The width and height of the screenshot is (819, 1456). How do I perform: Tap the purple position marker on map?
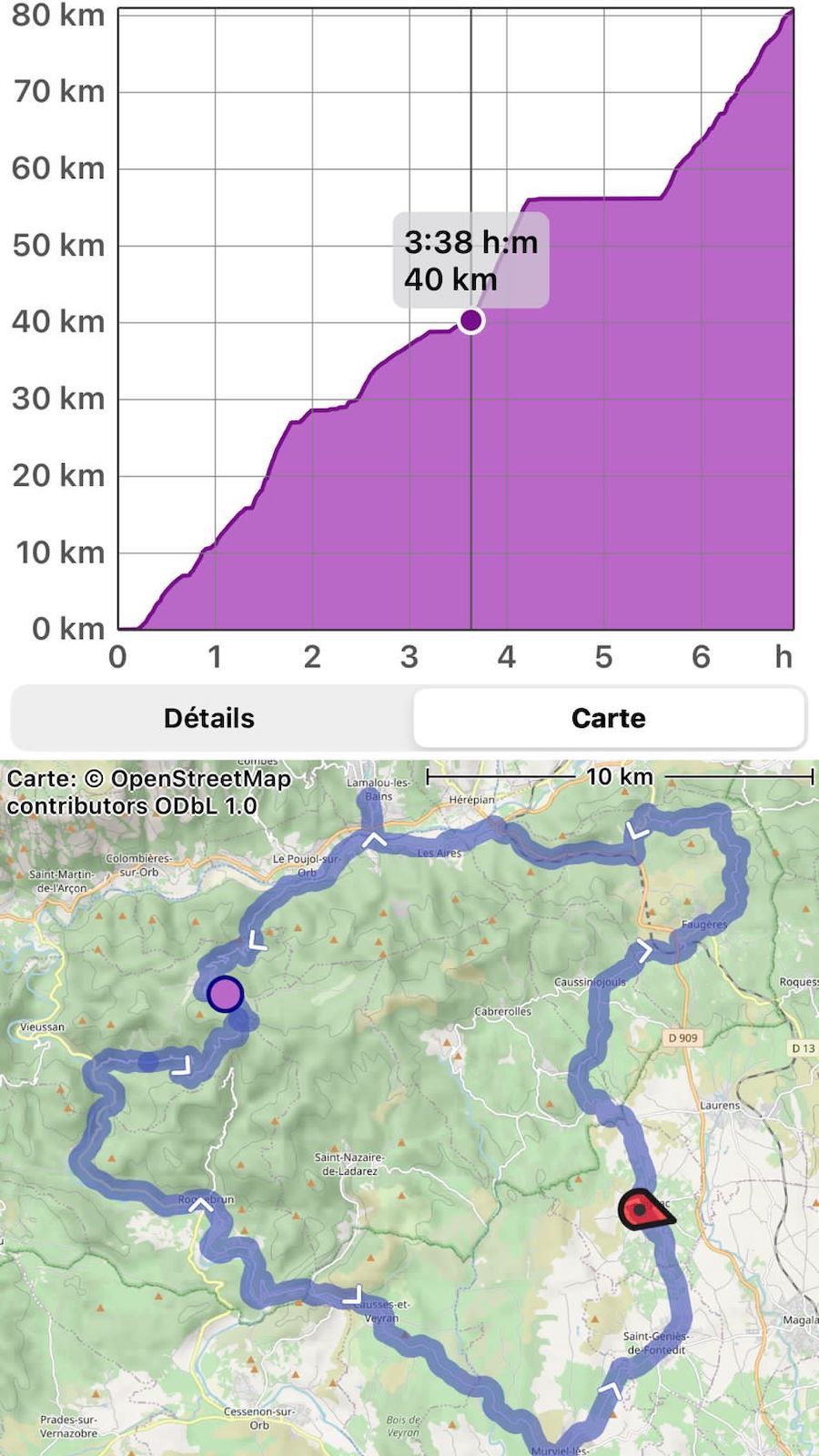pyautogui.click(x=225, y=994)
